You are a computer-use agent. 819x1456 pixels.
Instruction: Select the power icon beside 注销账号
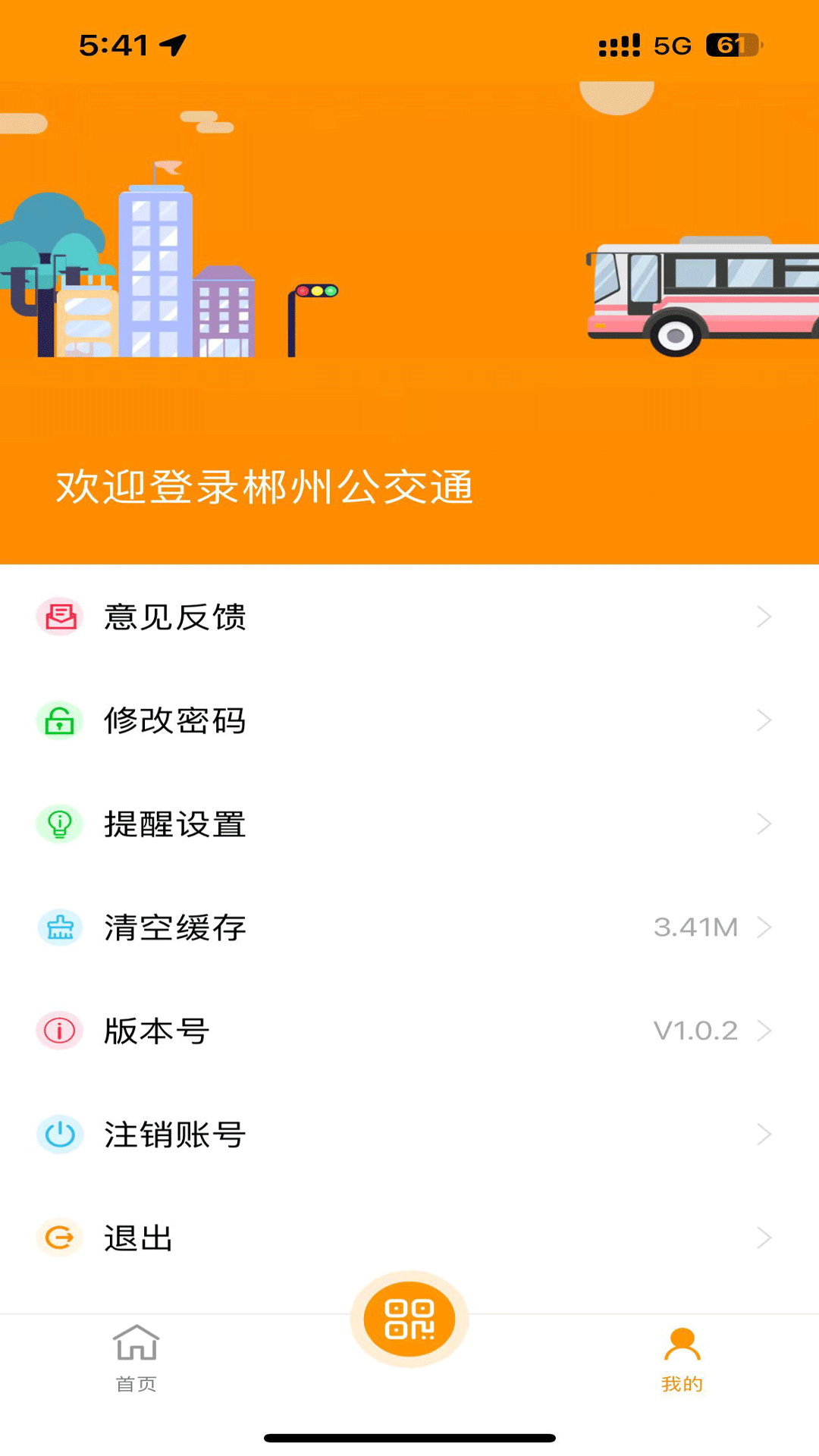pos(60,1134)
